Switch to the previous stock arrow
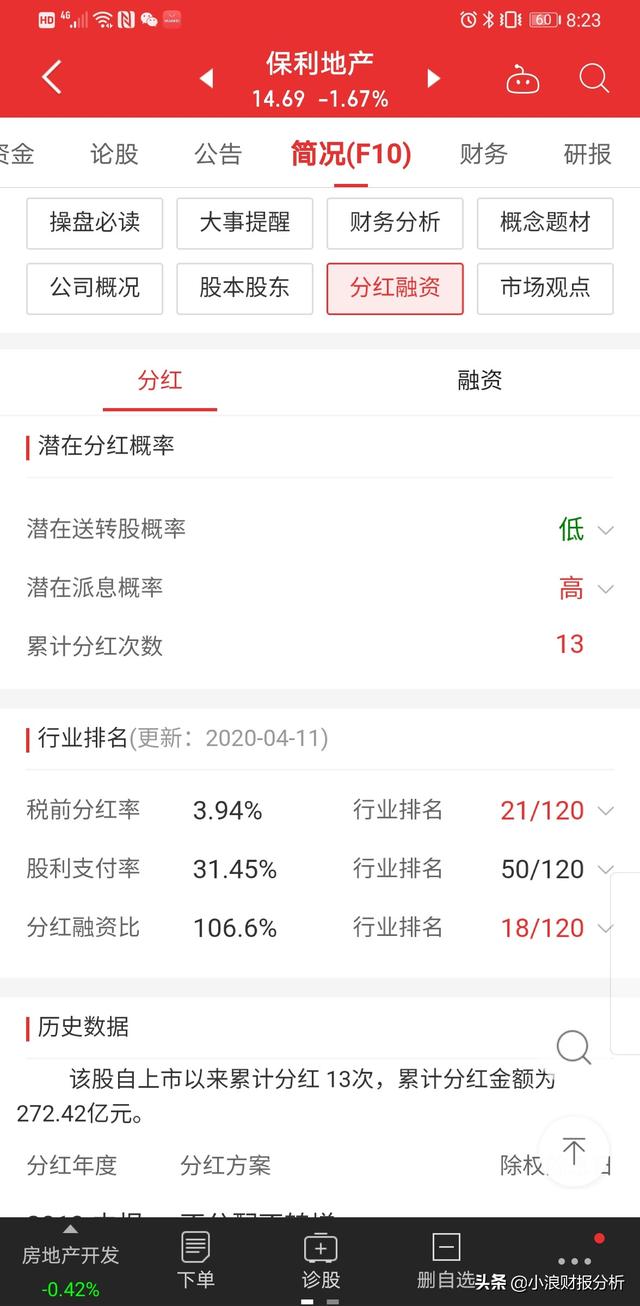 (207, 78)
